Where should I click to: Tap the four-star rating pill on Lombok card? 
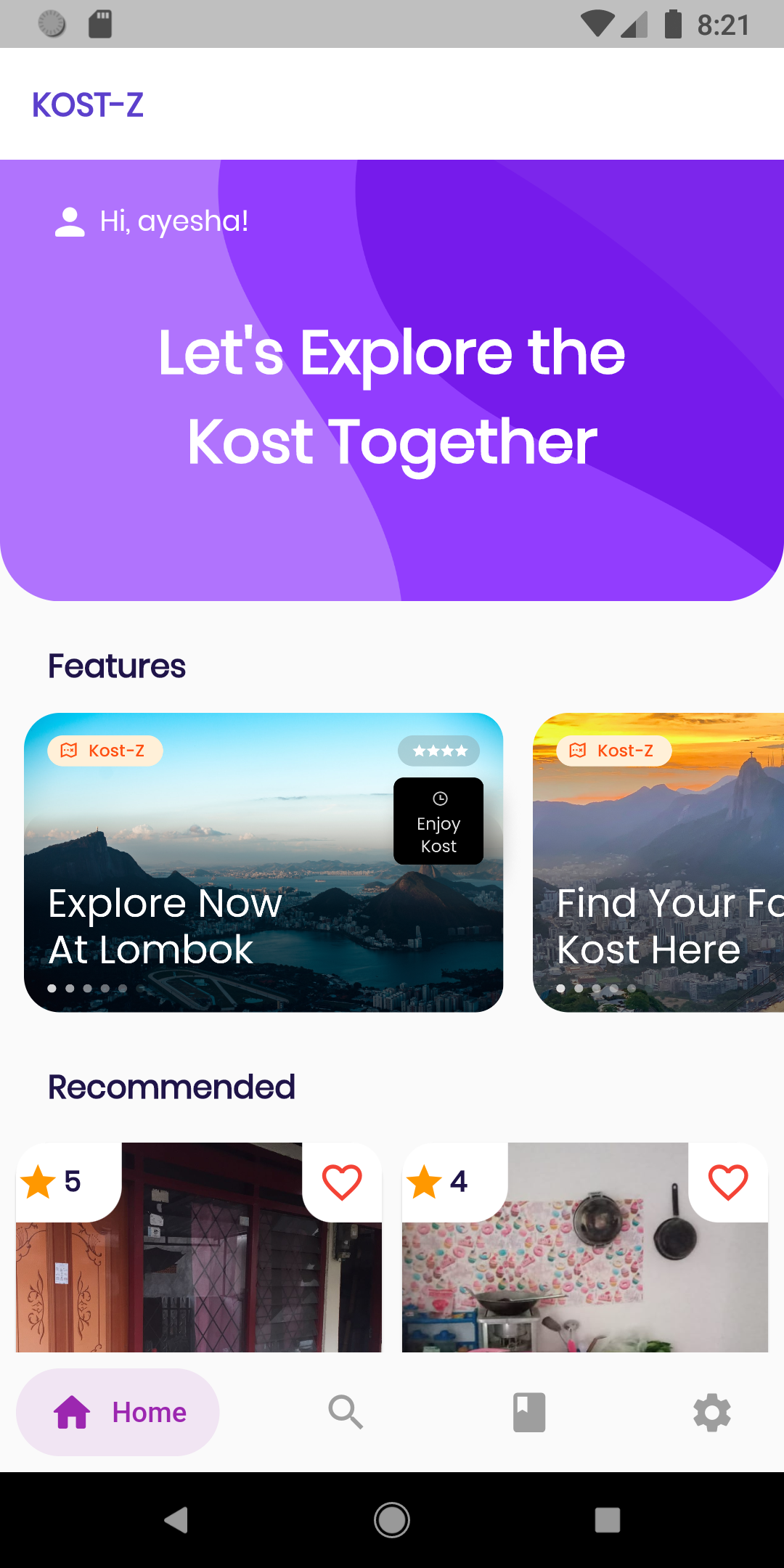click(438, 750)
